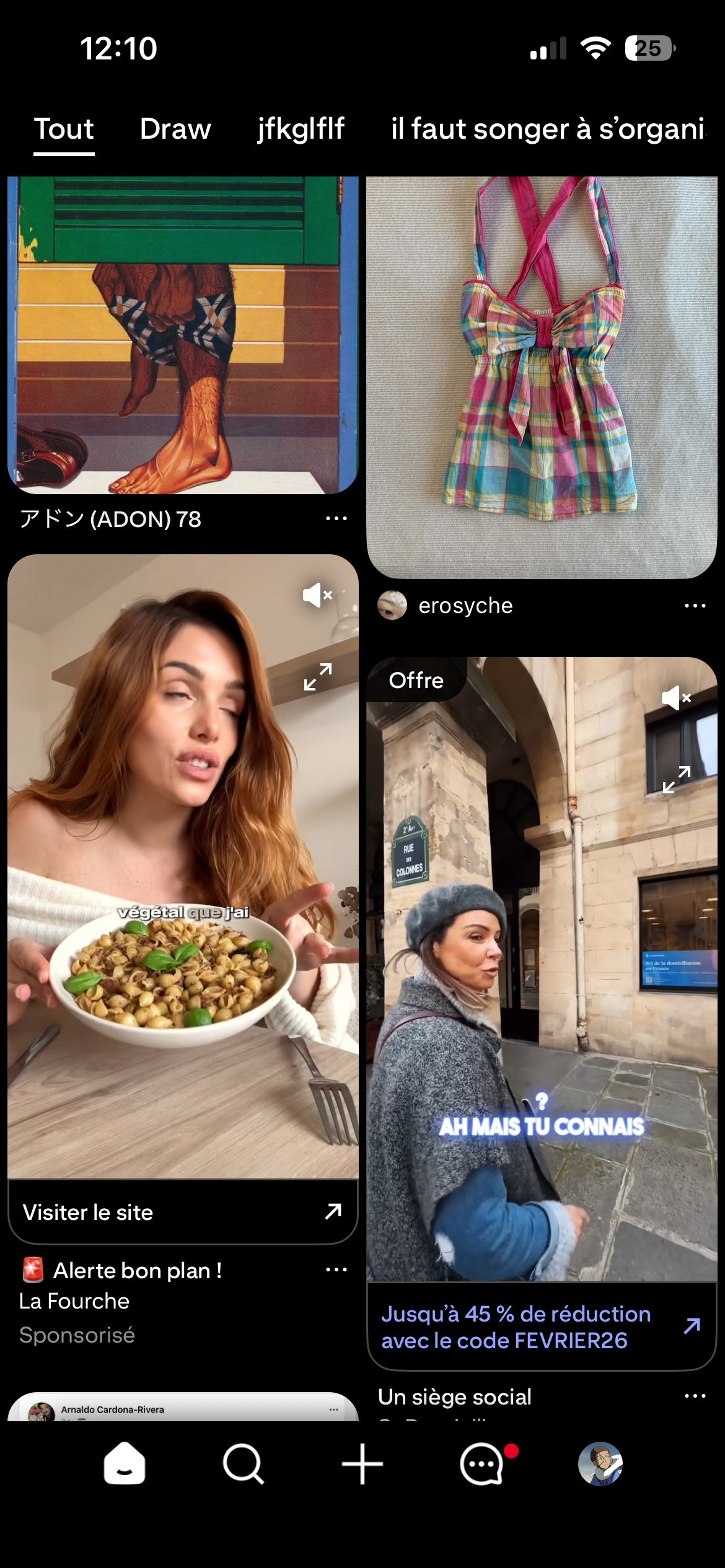Open search from the bottom bar
This screenshot has height=1568, width=725.
point(243,1464)
